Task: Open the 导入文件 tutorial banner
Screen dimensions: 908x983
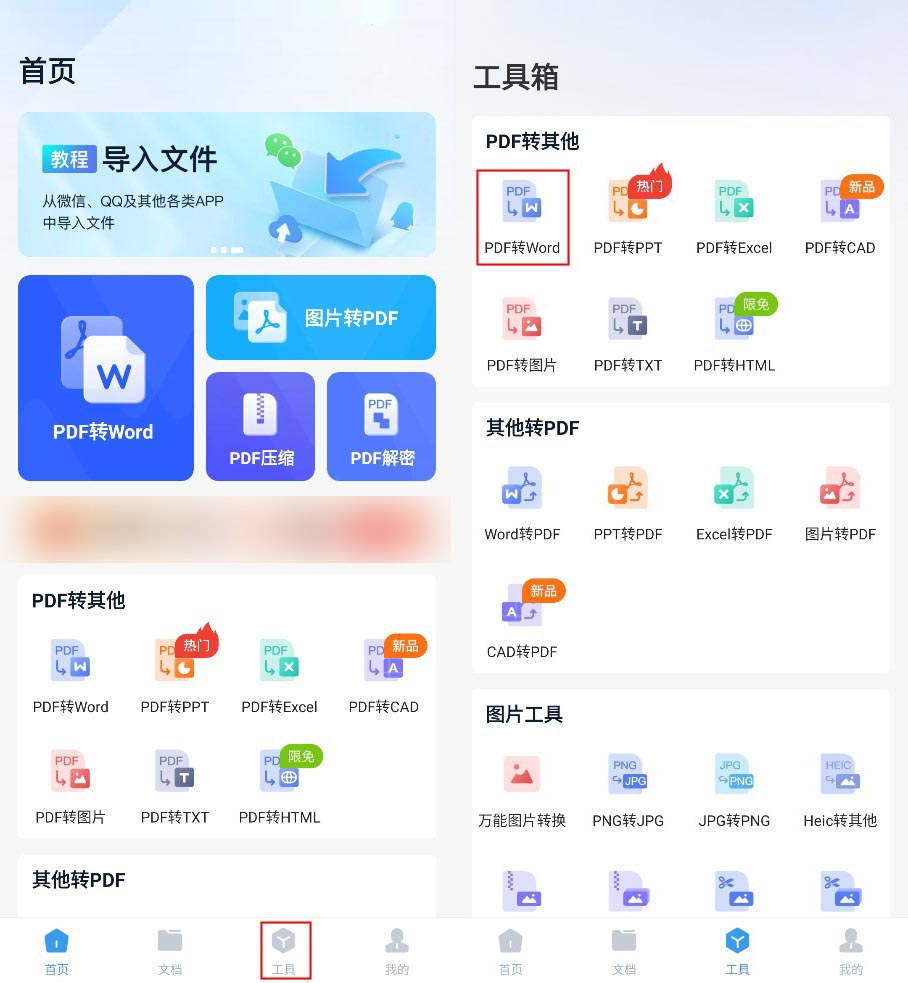Action: (x=227, y=184)
